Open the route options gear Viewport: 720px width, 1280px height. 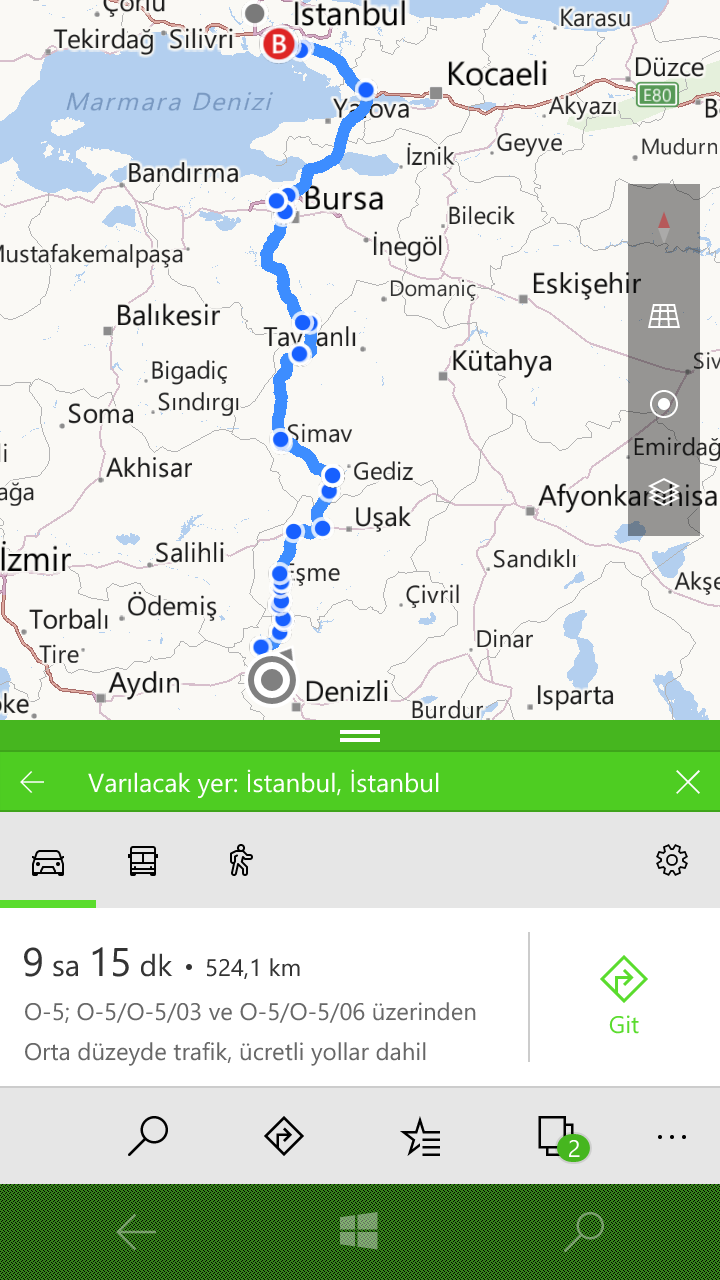point(671,860)
